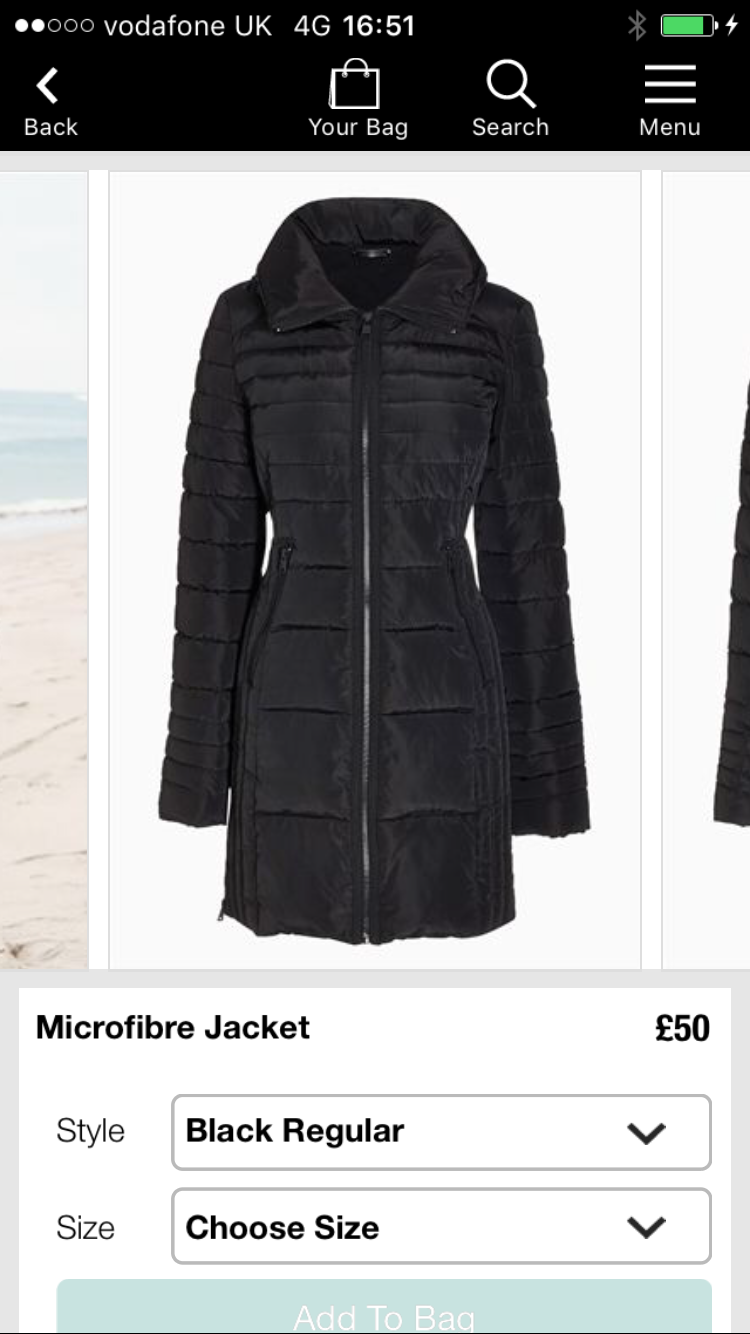Open the hamburger Menu
Viewport: 750px width, 1334px height.
click(x=669, y=101)
